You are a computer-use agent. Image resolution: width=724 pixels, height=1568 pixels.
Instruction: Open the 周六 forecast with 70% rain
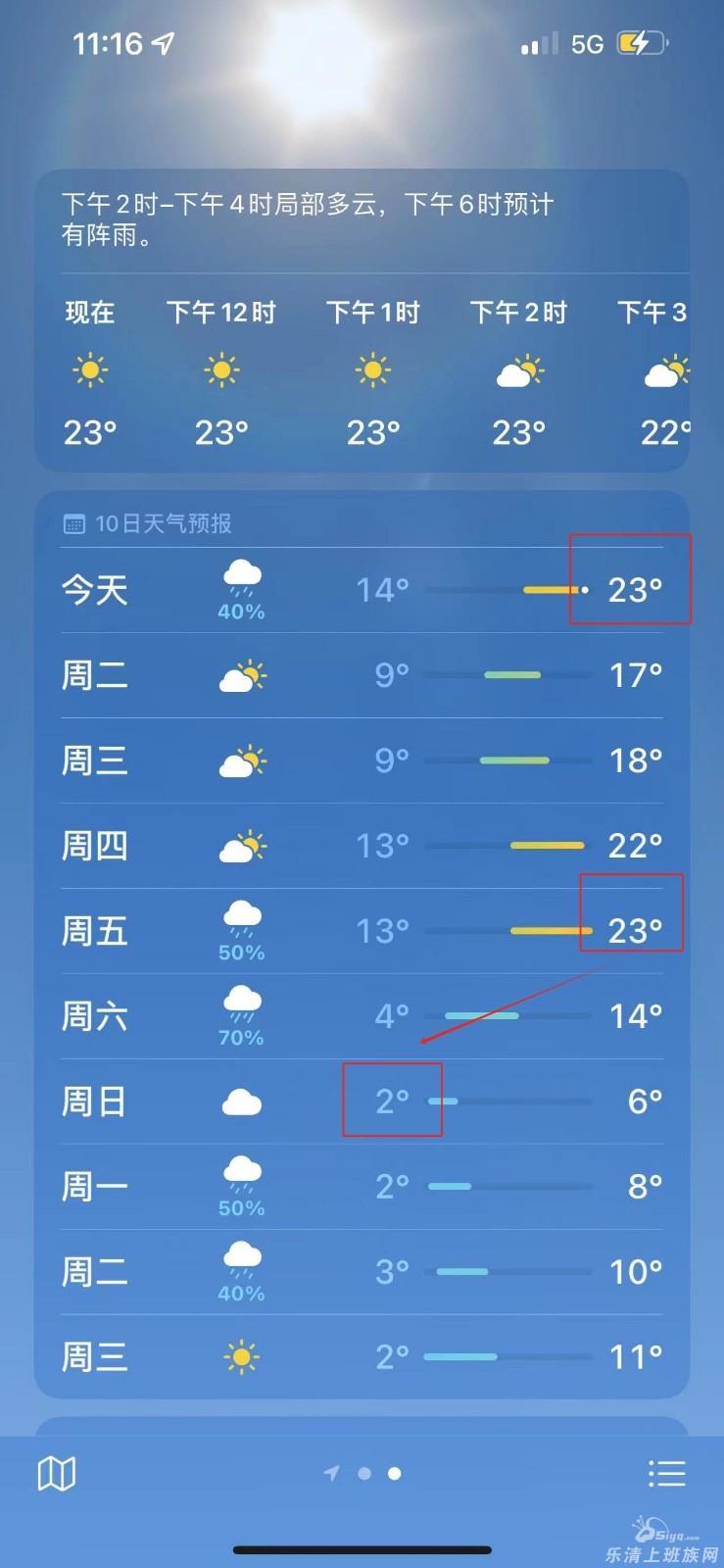(362, 1016)
